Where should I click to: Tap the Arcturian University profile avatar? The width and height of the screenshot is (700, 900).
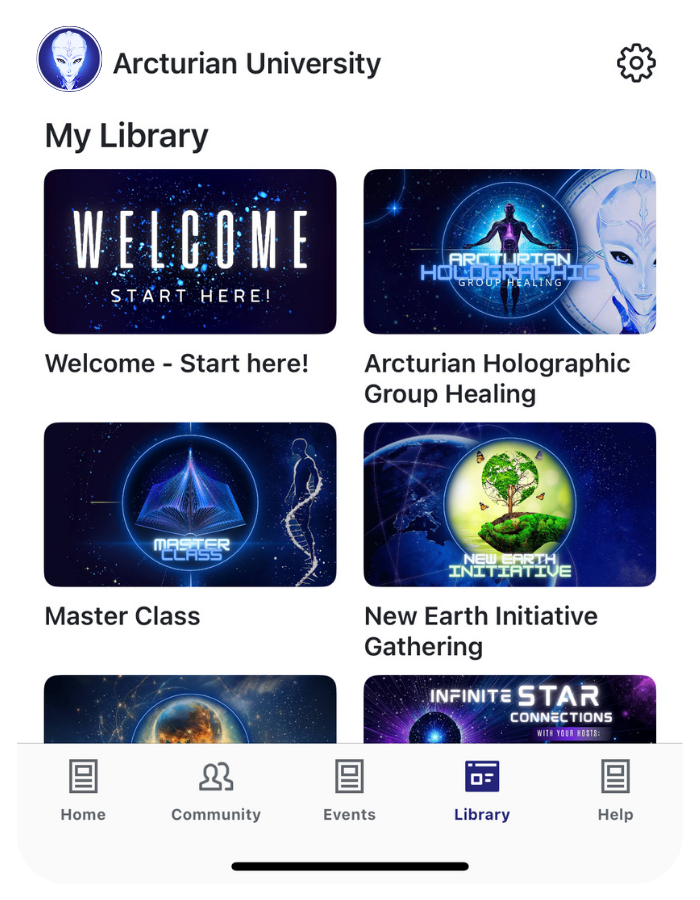(69, 59)
